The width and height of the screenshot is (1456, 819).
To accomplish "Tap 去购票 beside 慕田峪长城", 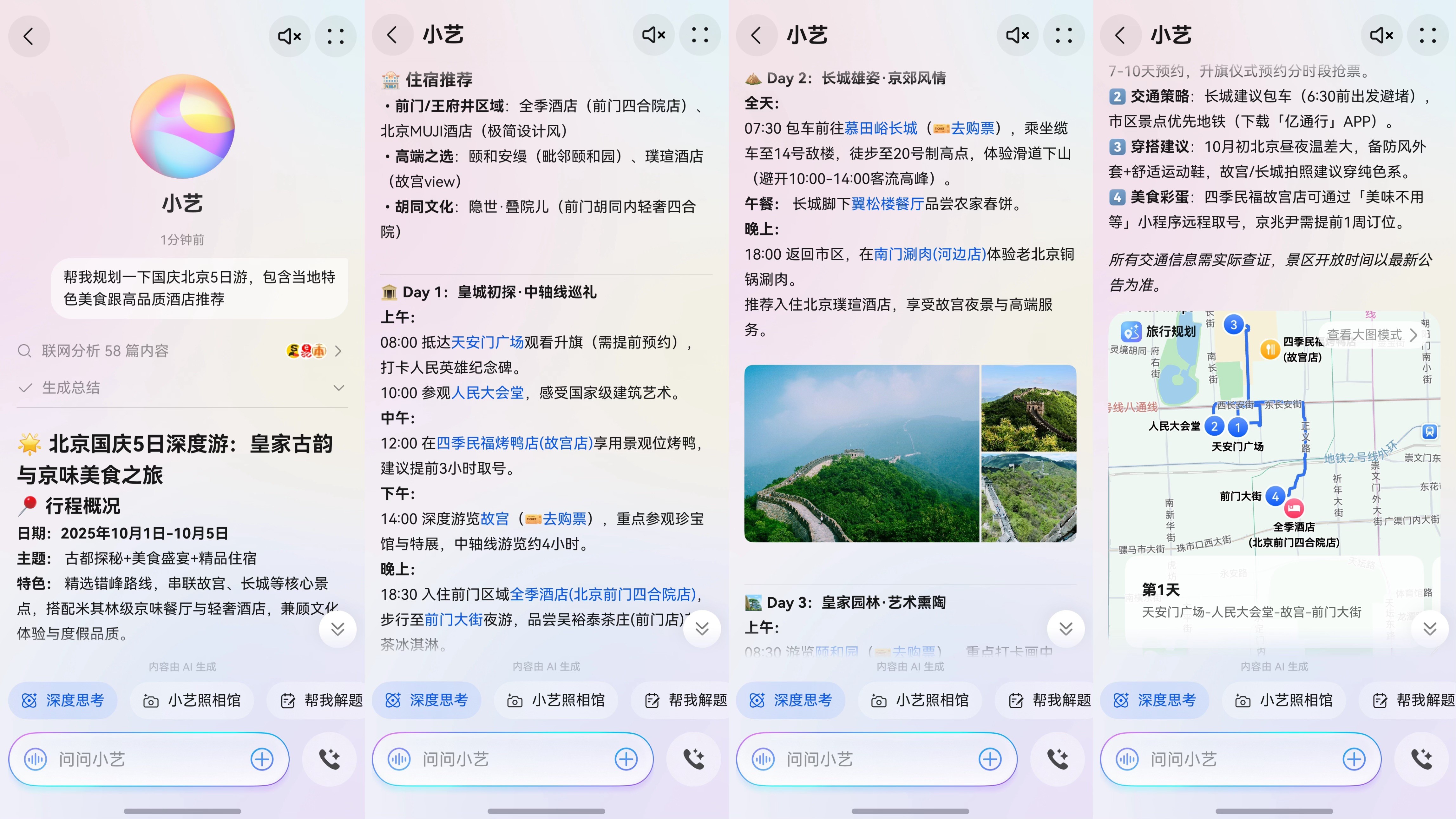I will coord(972,129).
